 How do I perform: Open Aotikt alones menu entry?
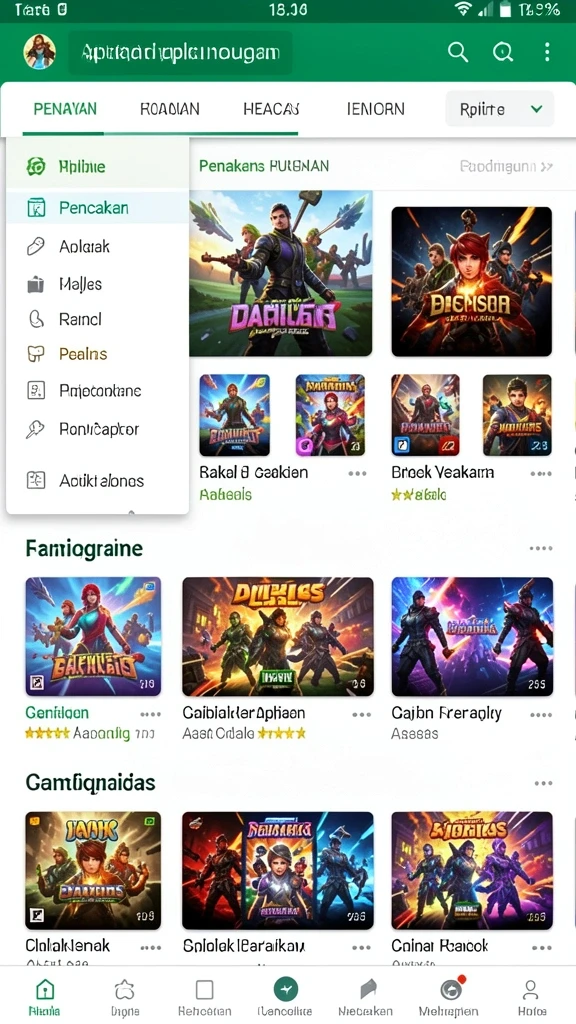click(x=98, y=481)
